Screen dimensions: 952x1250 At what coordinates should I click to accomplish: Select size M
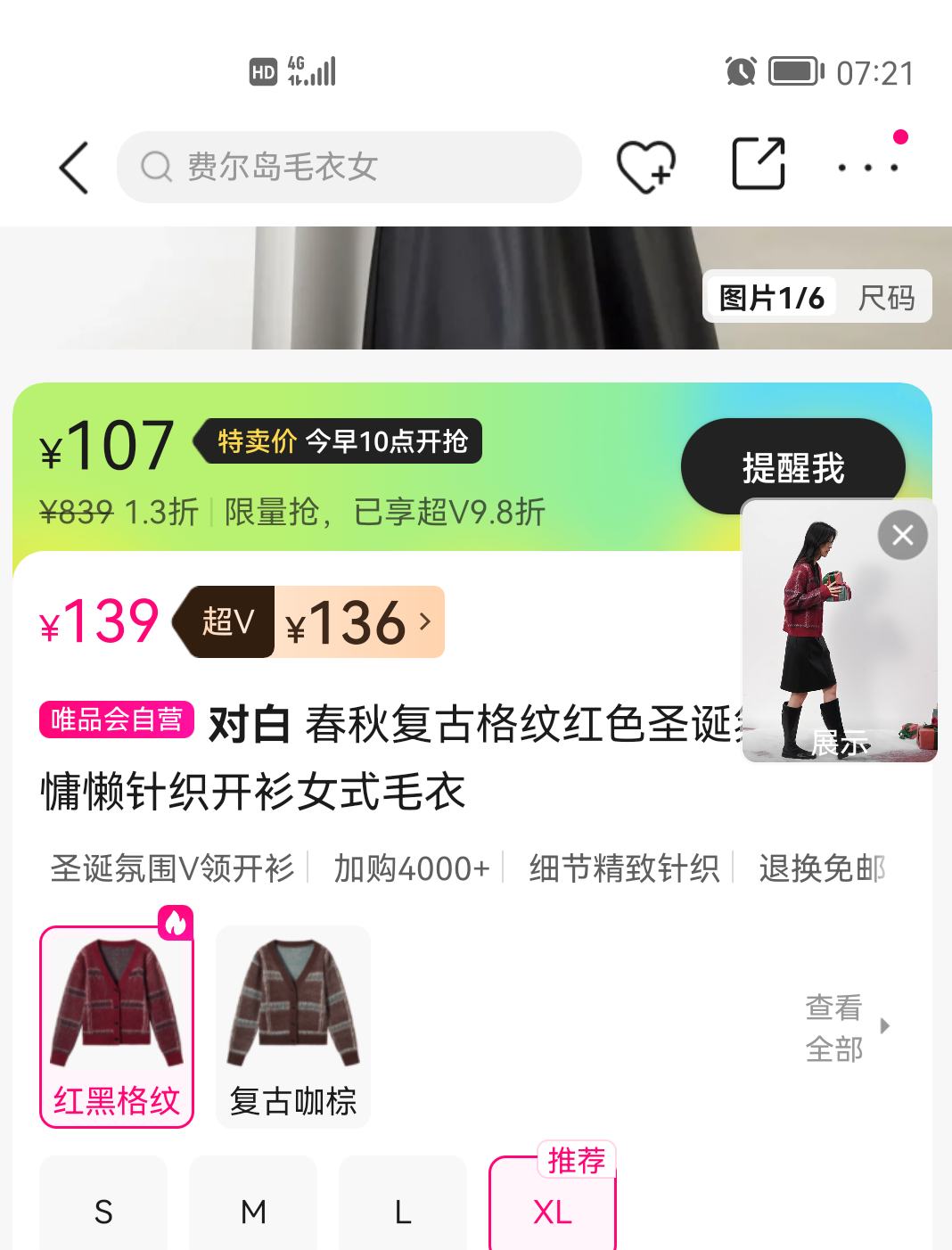(252, 1213)
